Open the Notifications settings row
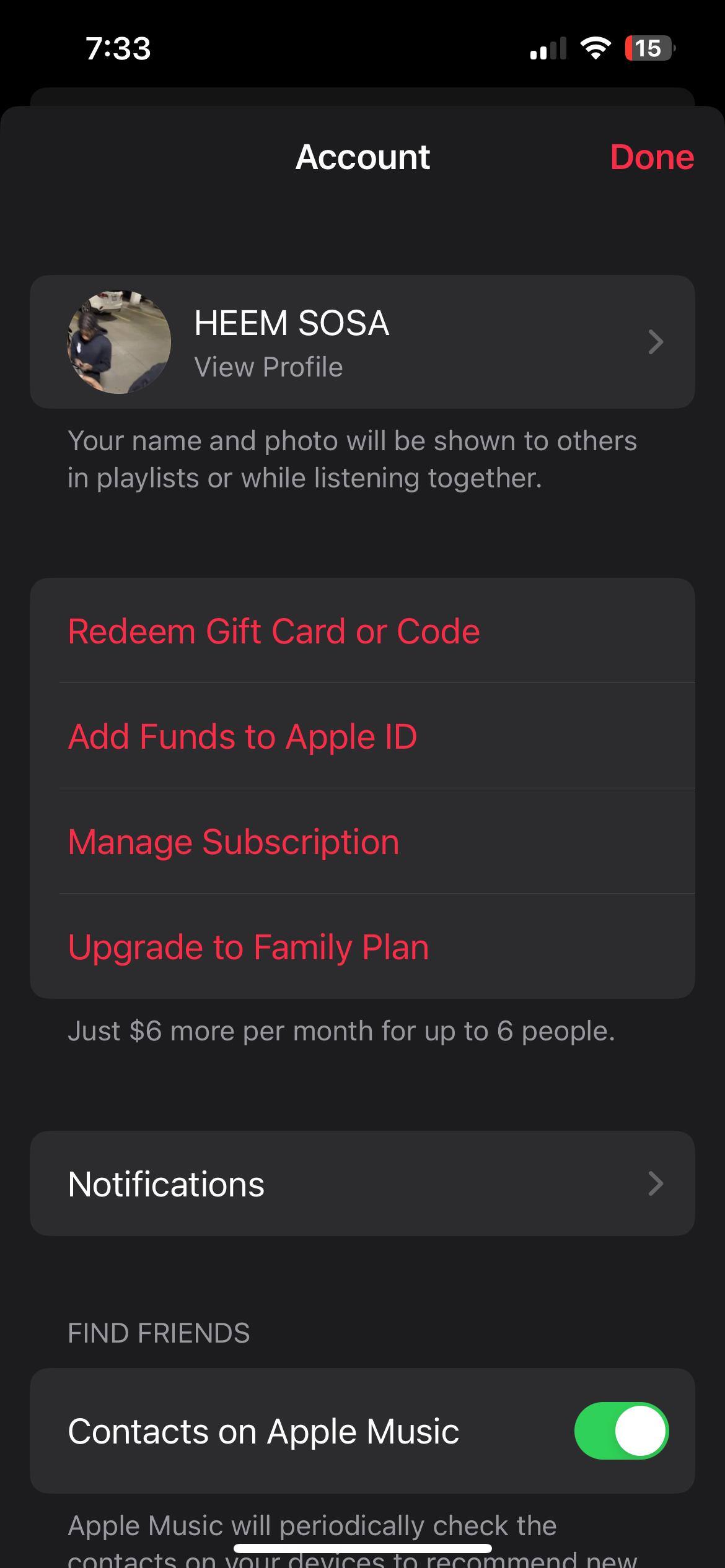725x1568 pixels. (166, 1183)
